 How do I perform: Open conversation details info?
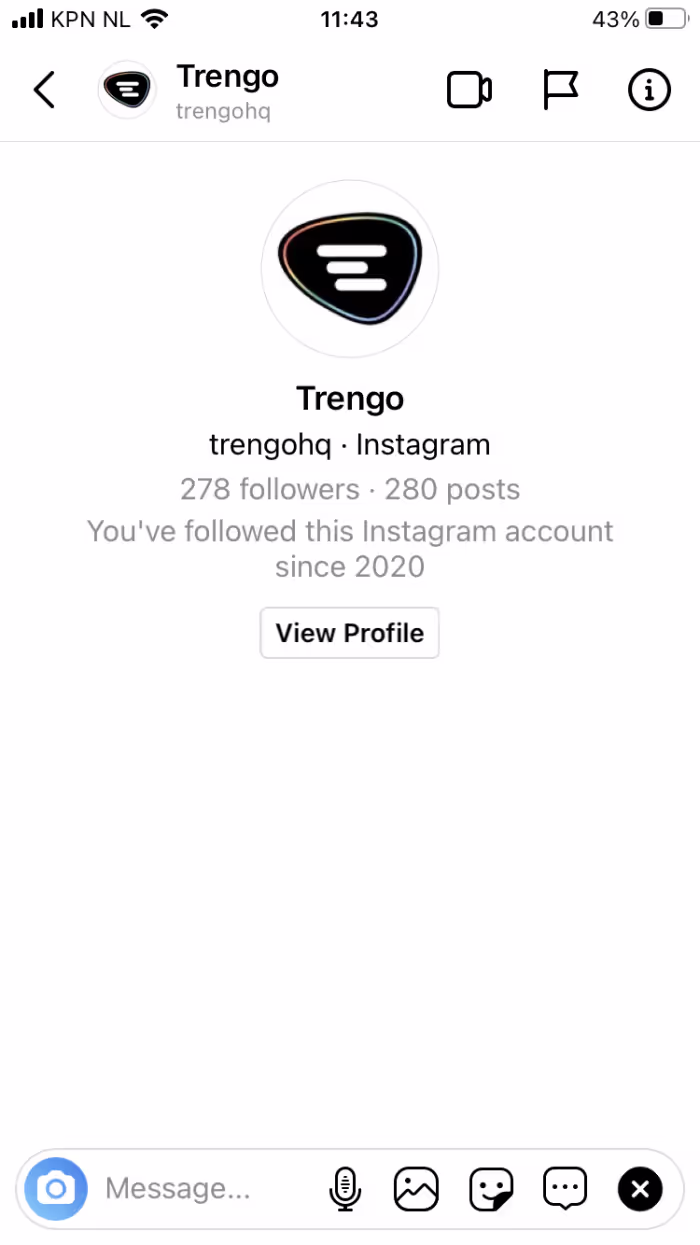point(648,90)
